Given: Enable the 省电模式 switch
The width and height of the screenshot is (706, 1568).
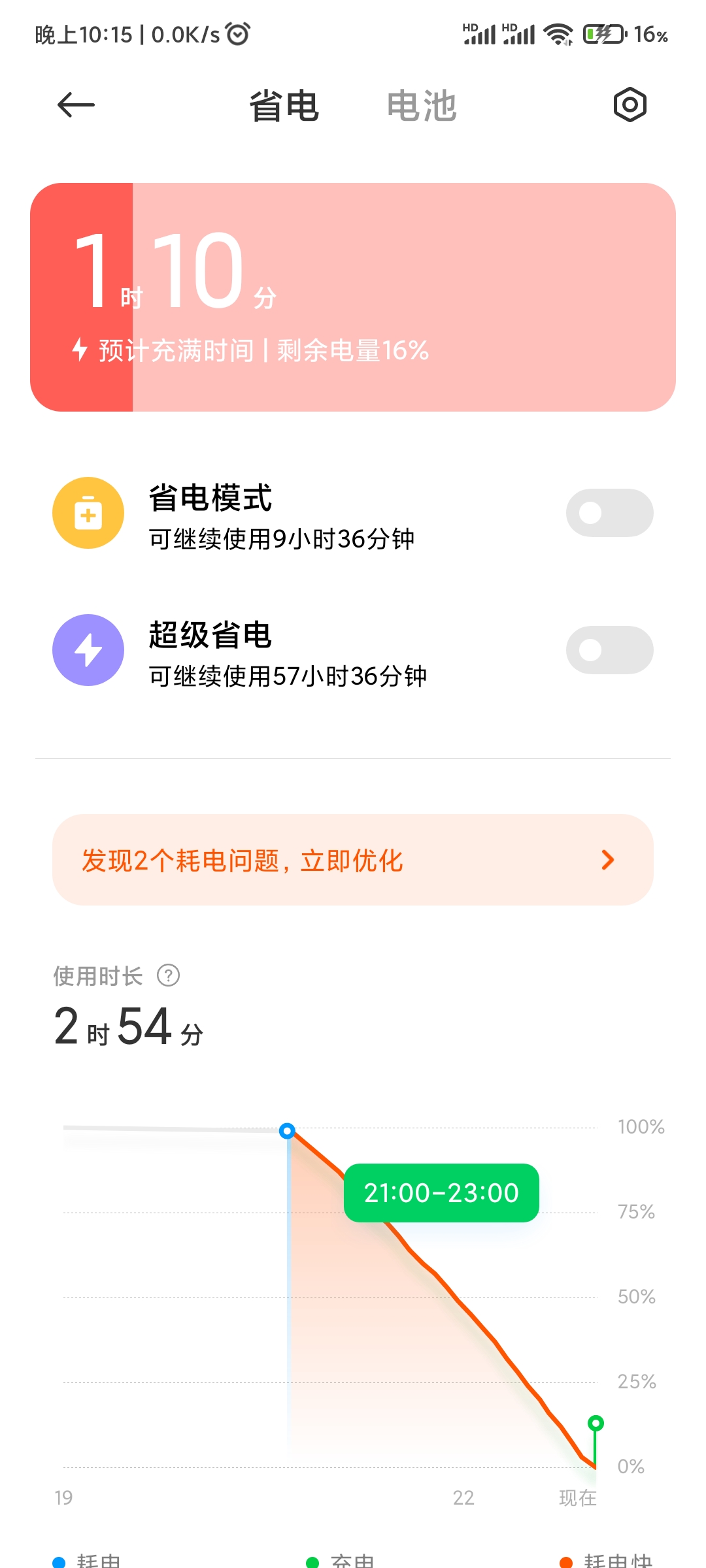Looking at the screenshot, I should (x=609, y=513).
